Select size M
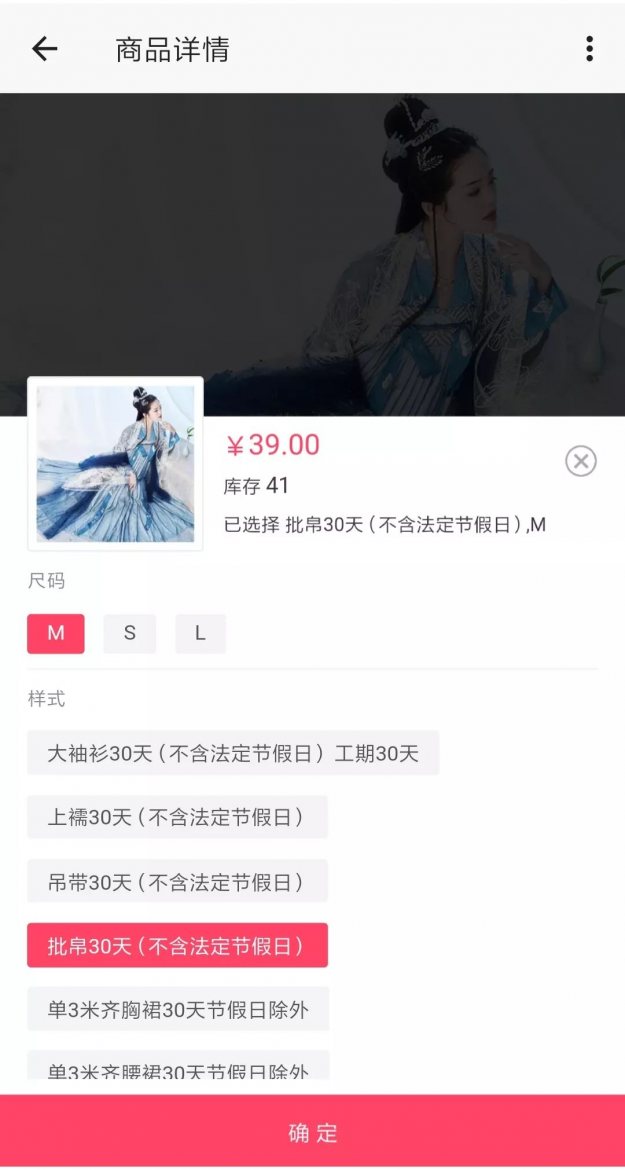This screenshot has width=625, height=1170. coord(56,634)
